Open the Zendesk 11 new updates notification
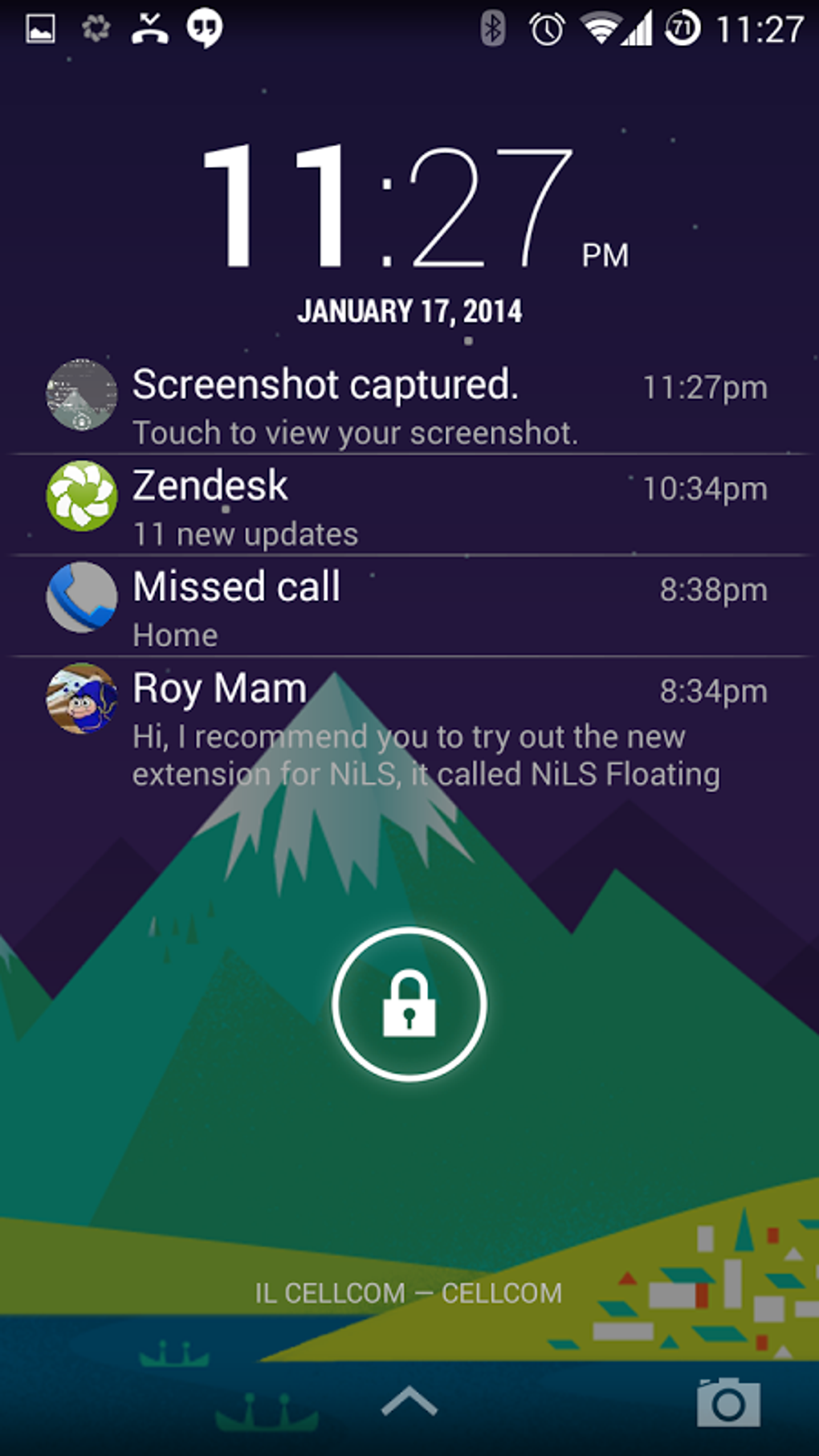 coord(408,506)
